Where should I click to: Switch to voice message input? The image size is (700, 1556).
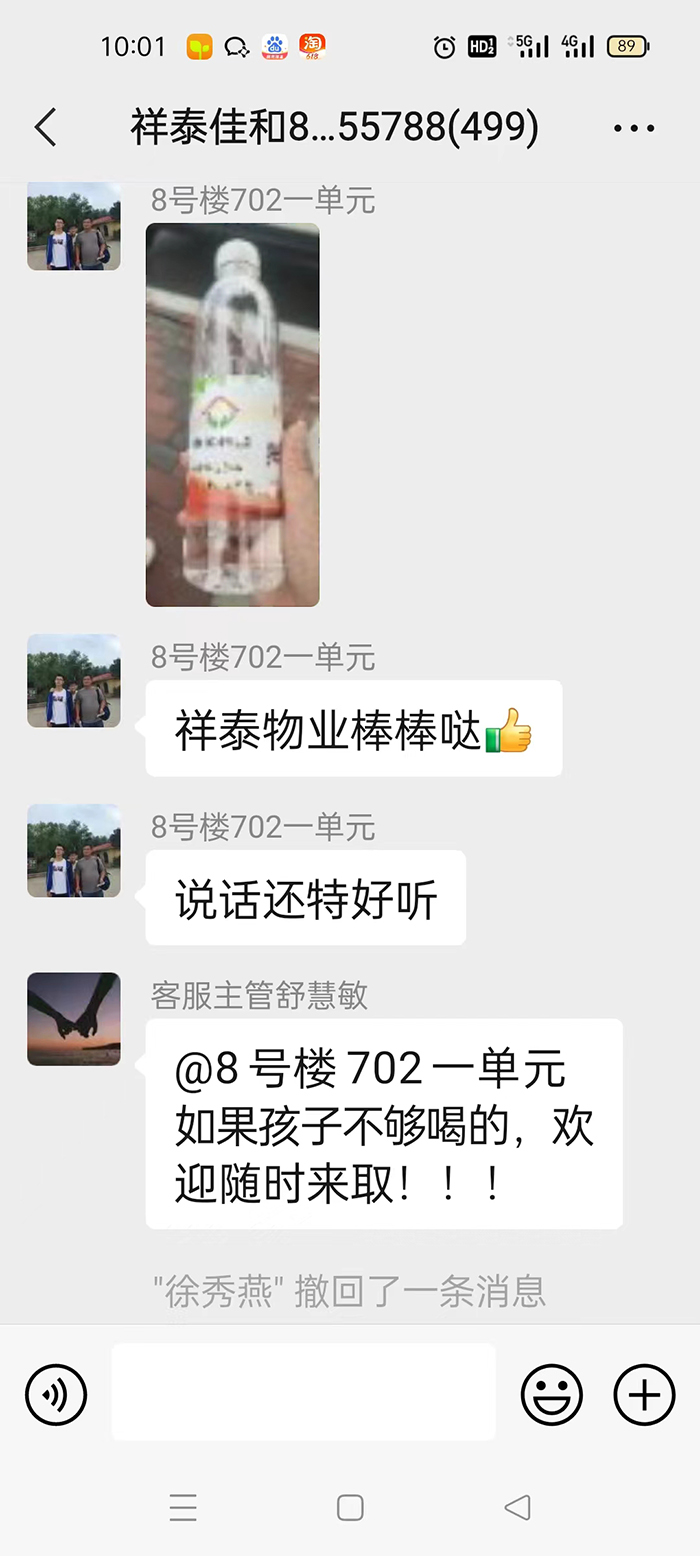56,1394
